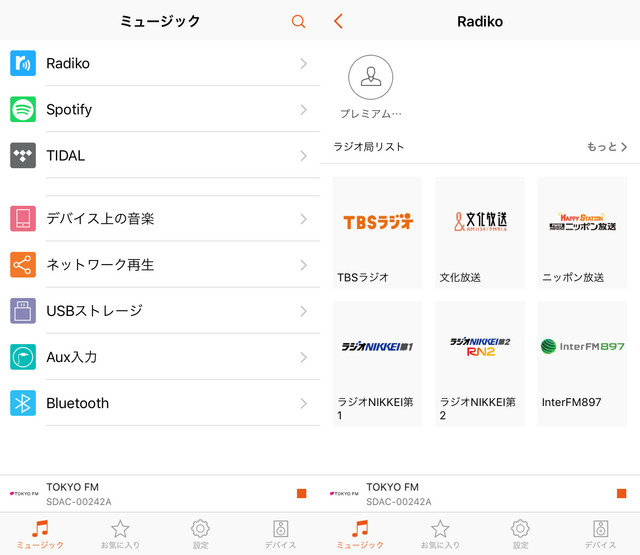The height and width of the screenshot is (555, 640).
Task: Choose ラジオNIKKEI第1 station
Action: [377, 363]
